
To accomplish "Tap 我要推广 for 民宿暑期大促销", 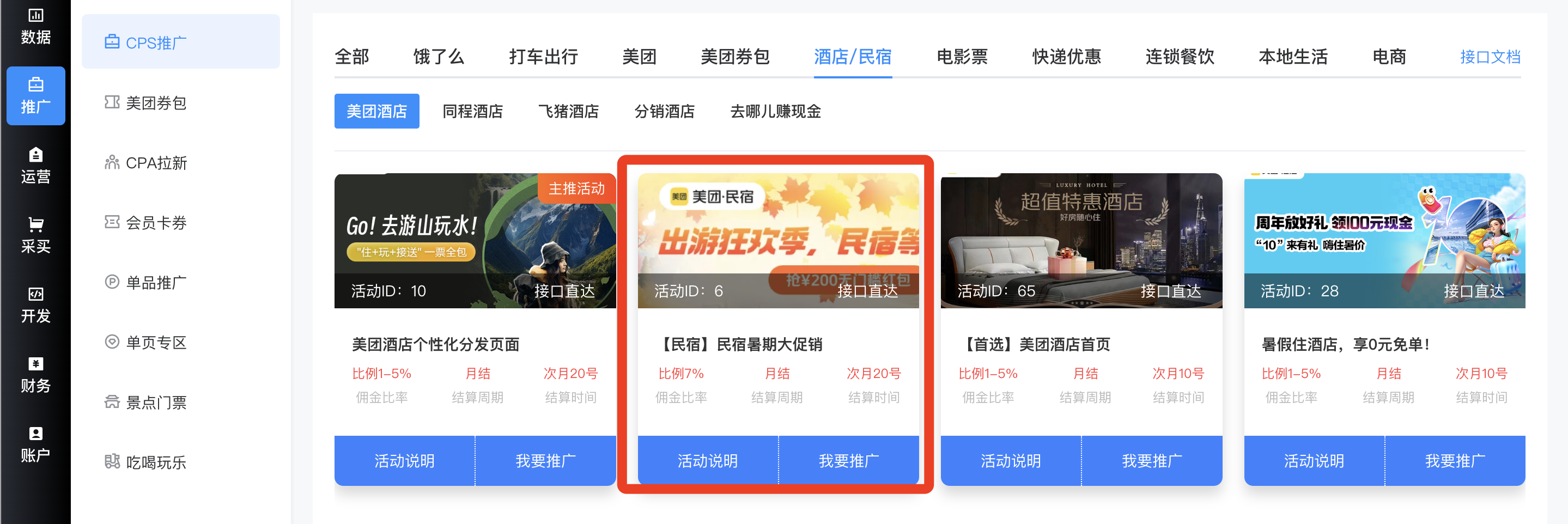I will coord(848,461).
